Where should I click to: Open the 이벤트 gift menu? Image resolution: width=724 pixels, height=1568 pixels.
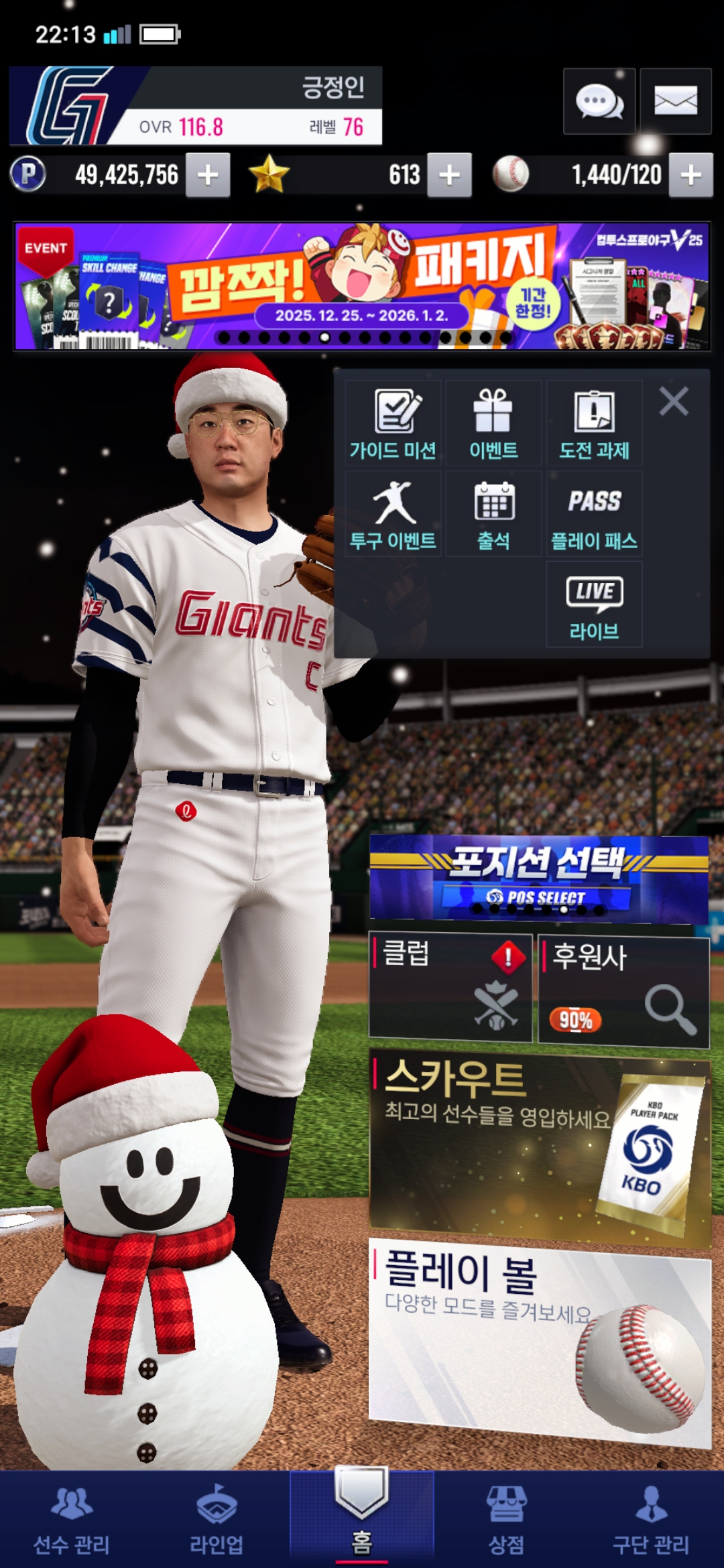tap(493, 423)
